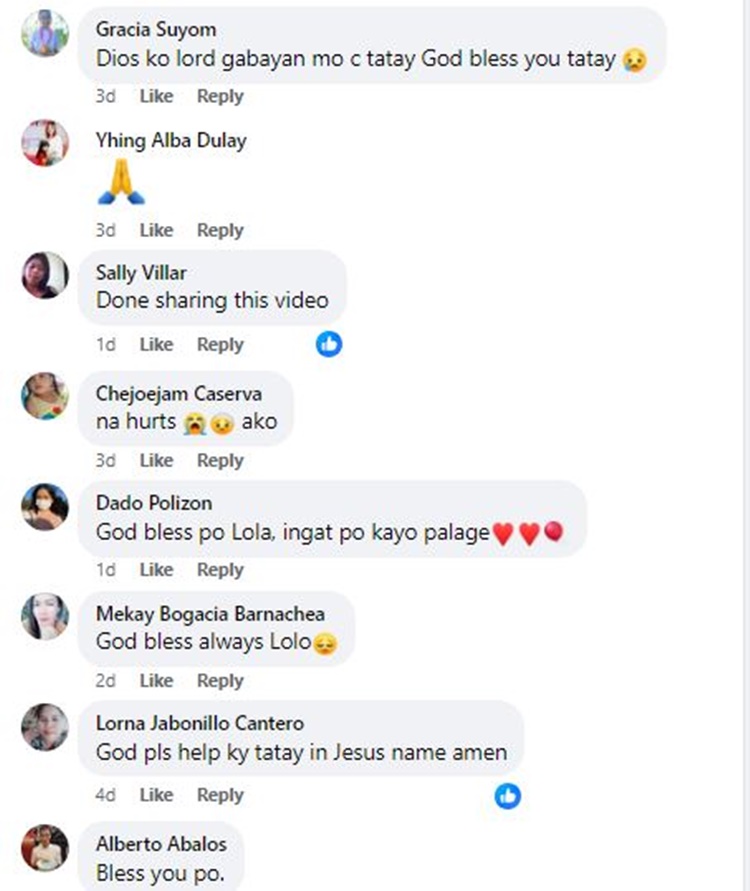Like Sally Villar's comment
Image resolution: width=750 pixels, height=891 pixels.
(x=156, y=344)
